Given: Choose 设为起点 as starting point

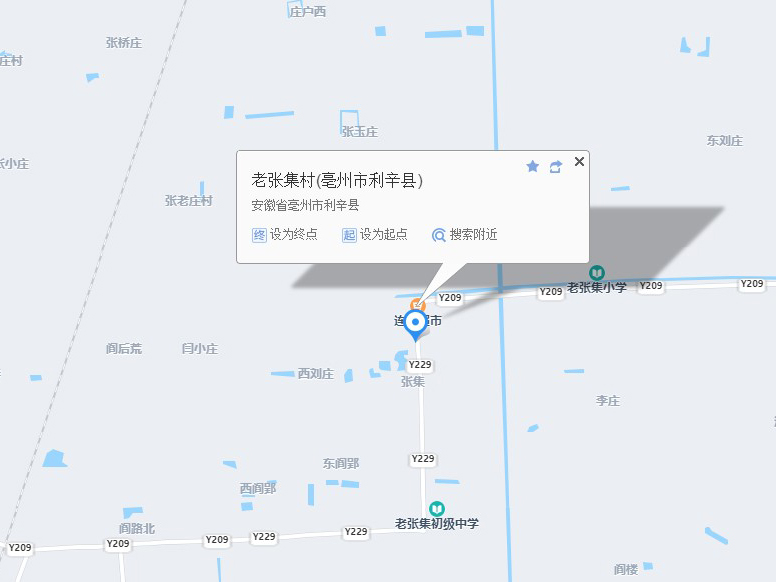Looking at the screenshot, I should click(x=375, y=235).
